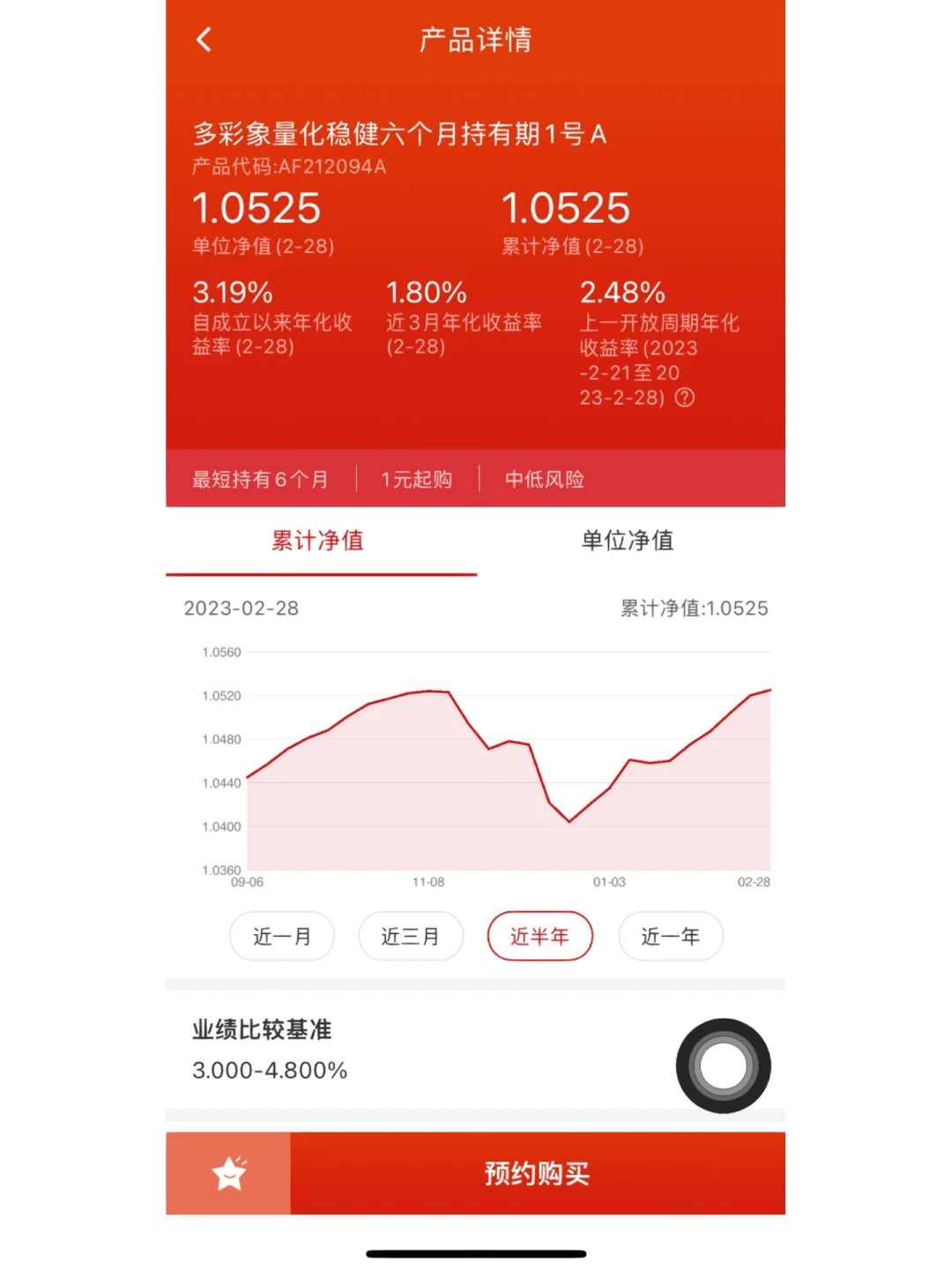The height and width of the screenshot is (1270, 952).
Task: Switch to the 累计净值 tab
Action: 318,541
